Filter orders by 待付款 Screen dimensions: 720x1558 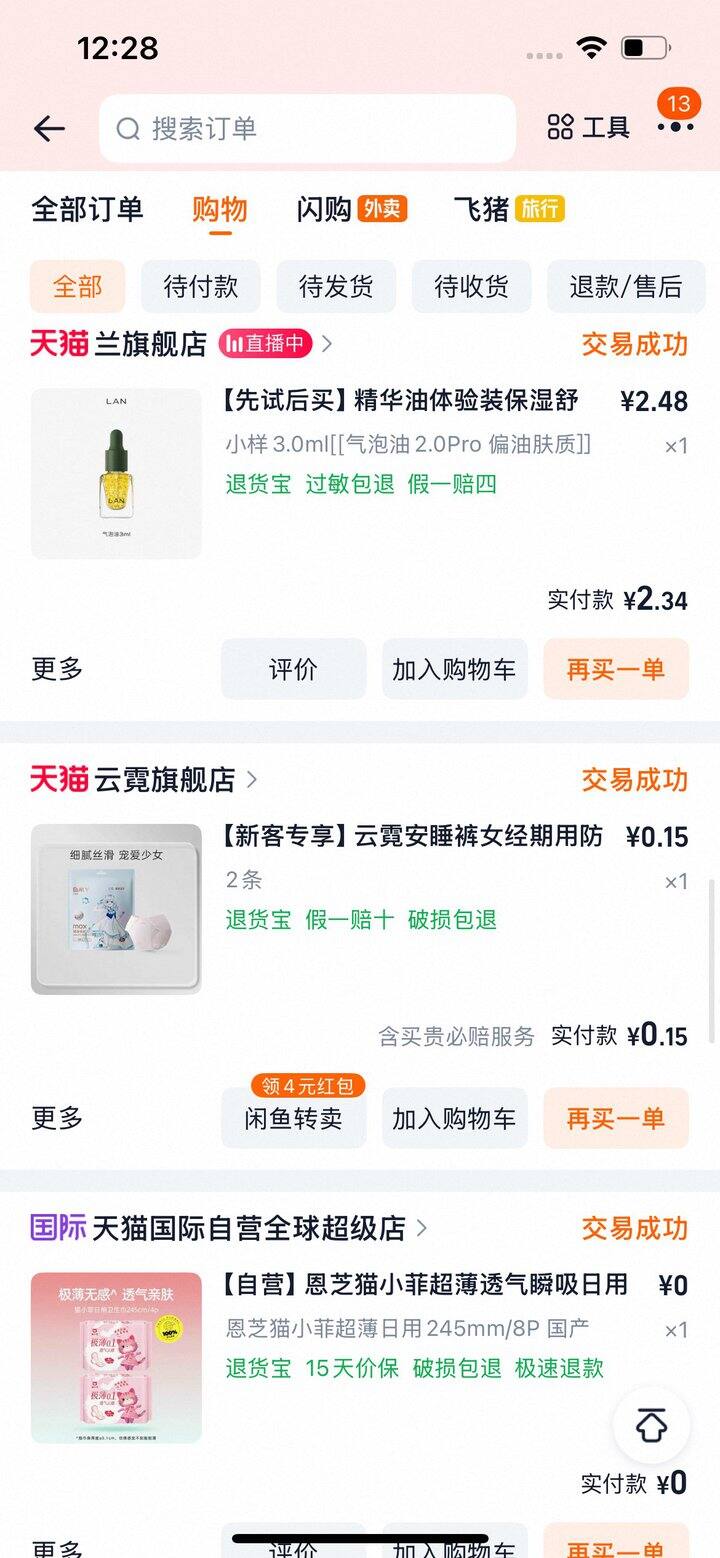click(x=200, y=287)
